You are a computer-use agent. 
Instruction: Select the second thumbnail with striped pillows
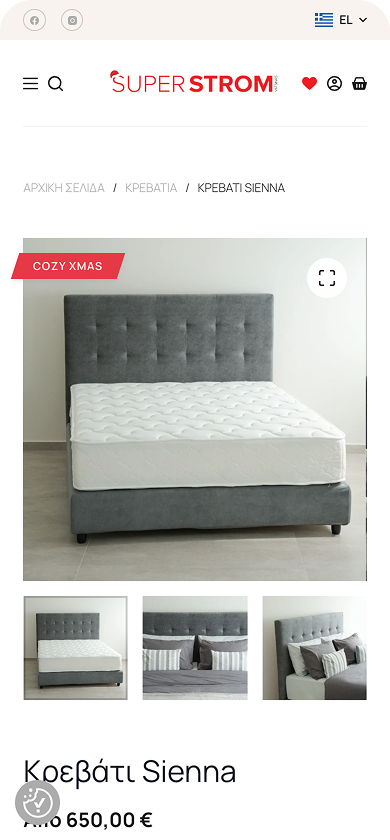195,648
